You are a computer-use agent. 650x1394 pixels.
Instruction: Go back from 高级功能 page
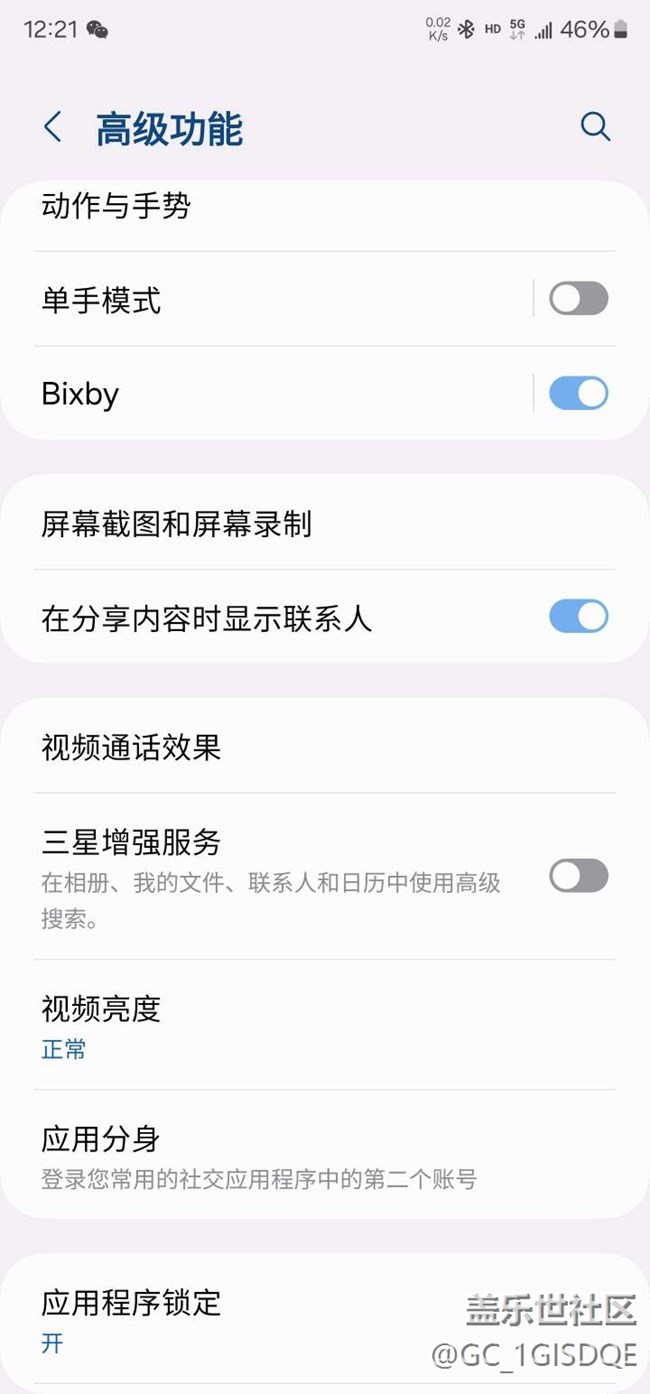point(53,128)
